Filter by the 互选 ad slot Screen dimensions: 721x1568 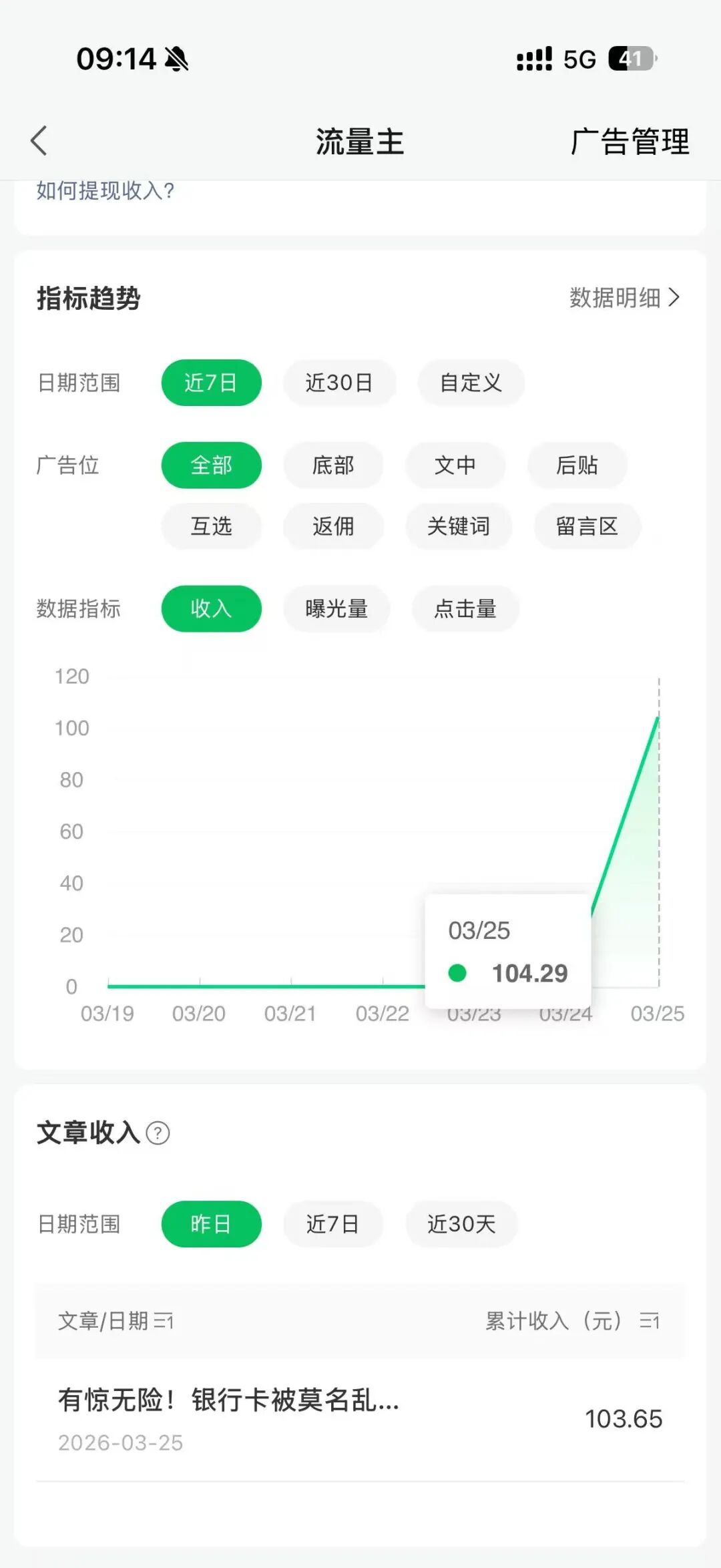212,527
